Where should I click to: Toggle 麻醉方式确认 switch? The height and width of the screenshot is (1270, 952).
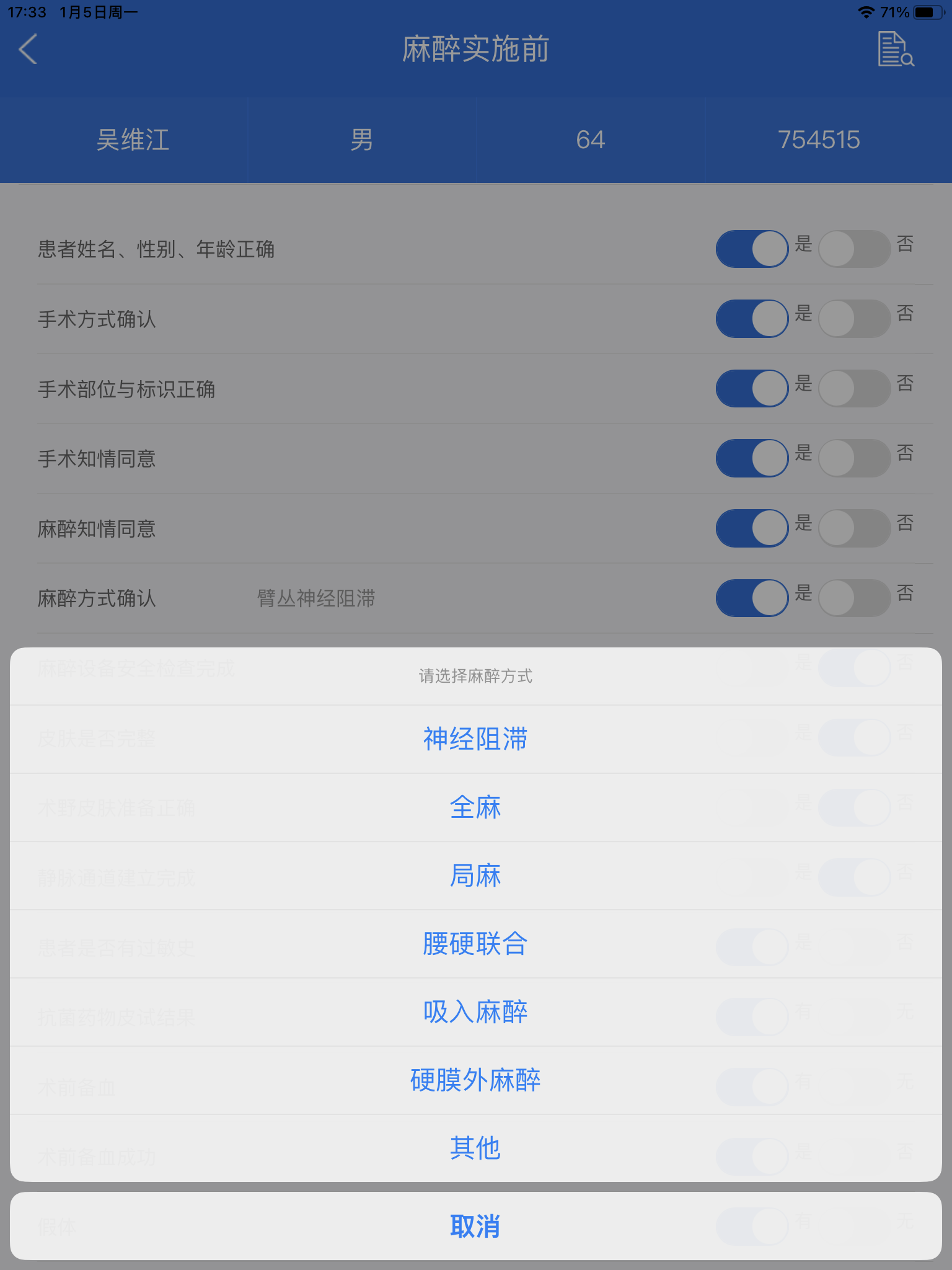tap(752, 598)
